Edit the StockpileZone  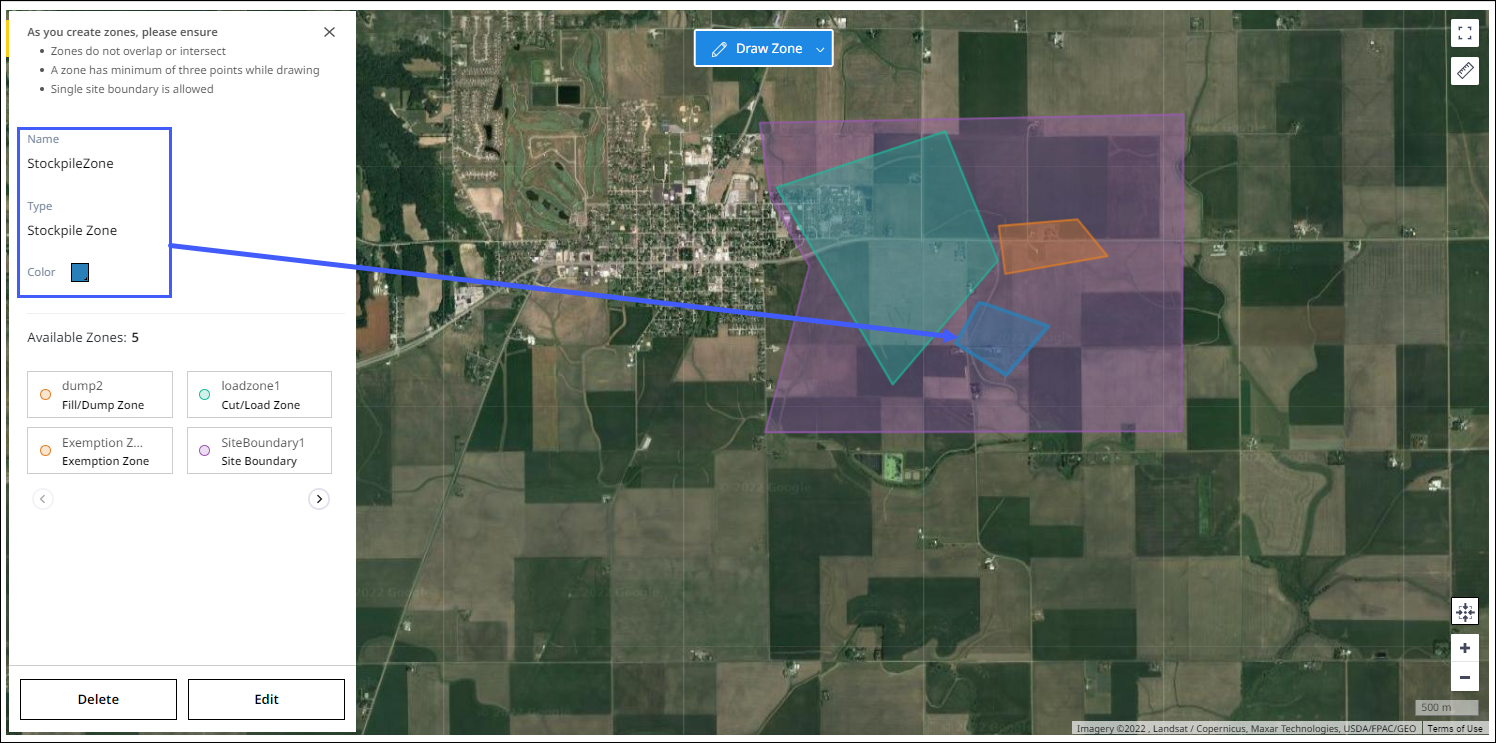coord(266,699)
